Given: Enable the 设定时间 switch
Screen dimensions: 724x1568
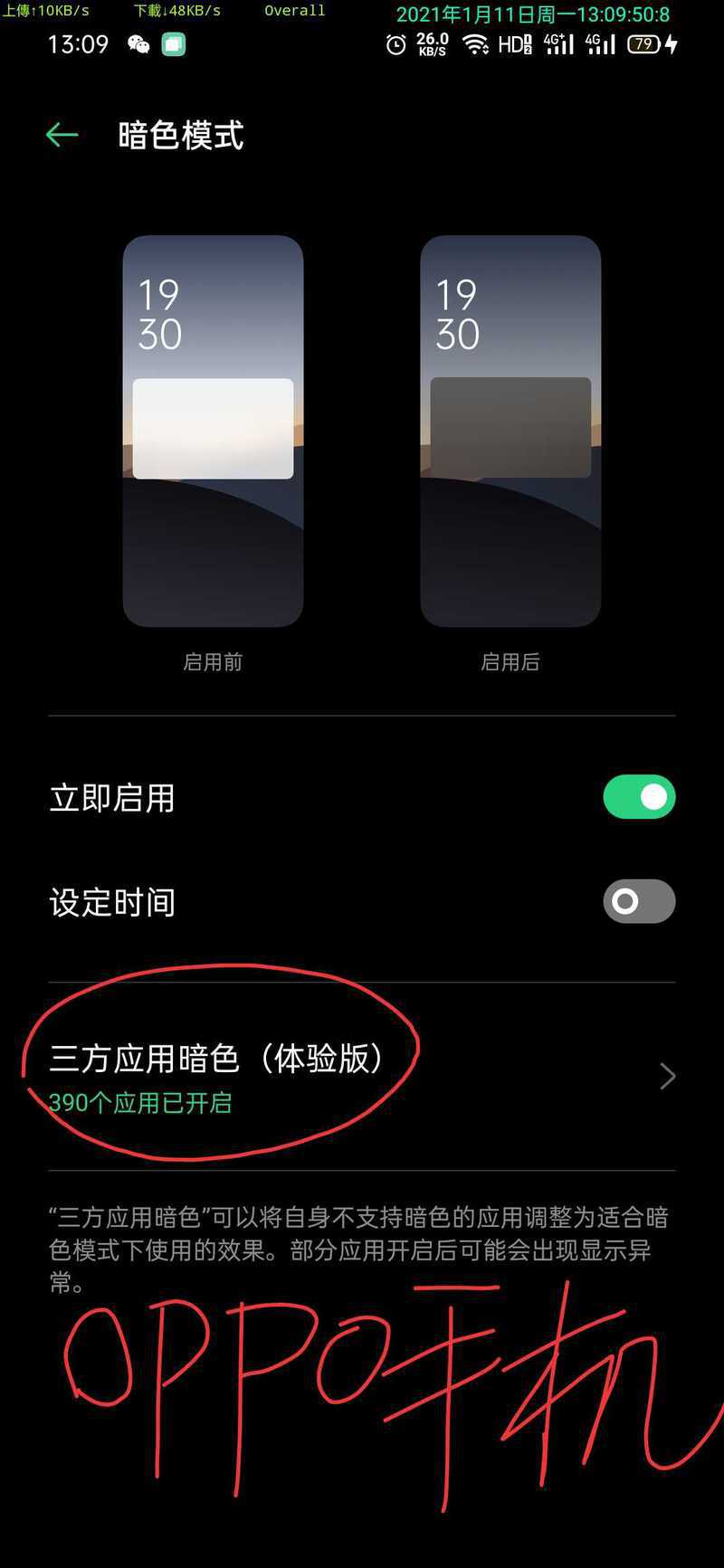Looking at the screenshot, I should 639,901.
